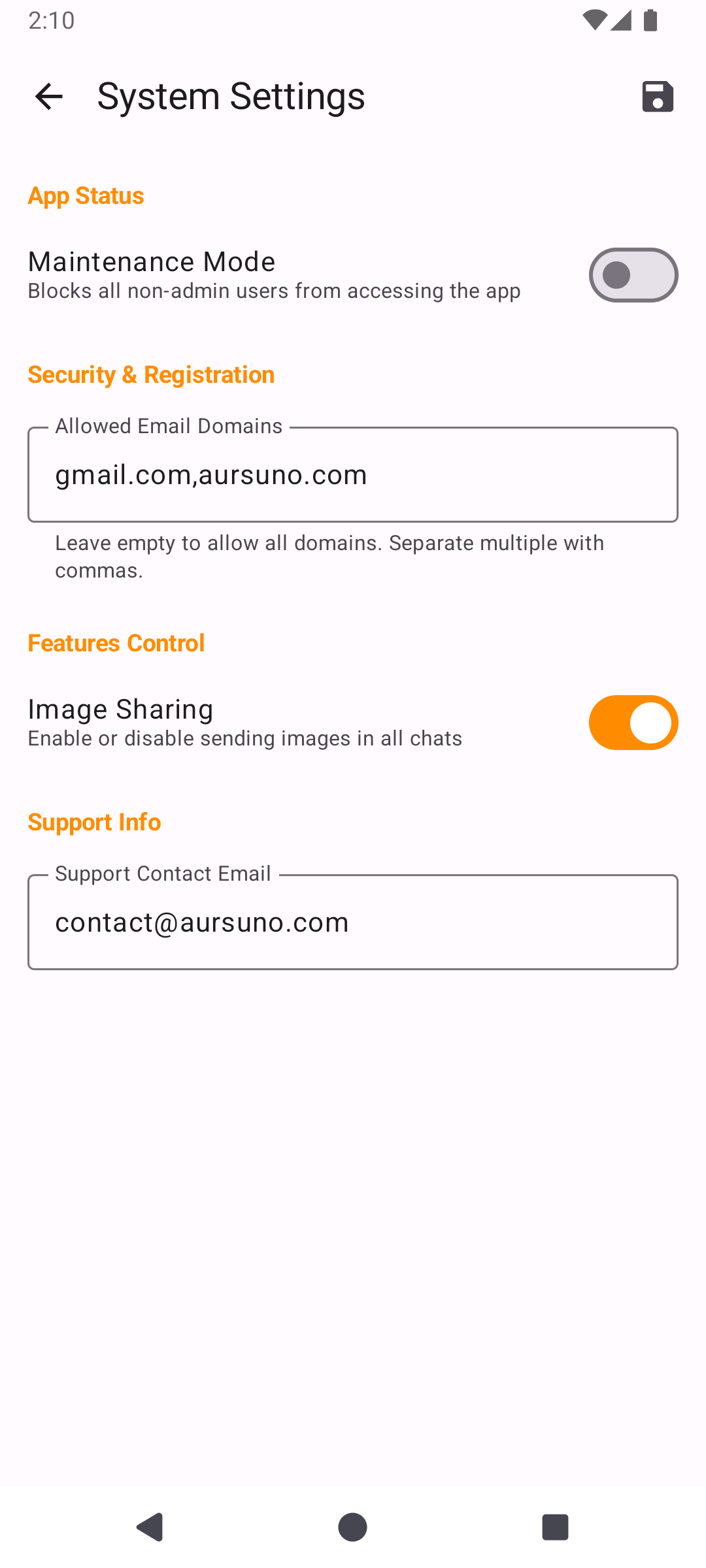Open recent apps from navigation bar
Screen dimensions: 706x1568
coord(555,1527)
